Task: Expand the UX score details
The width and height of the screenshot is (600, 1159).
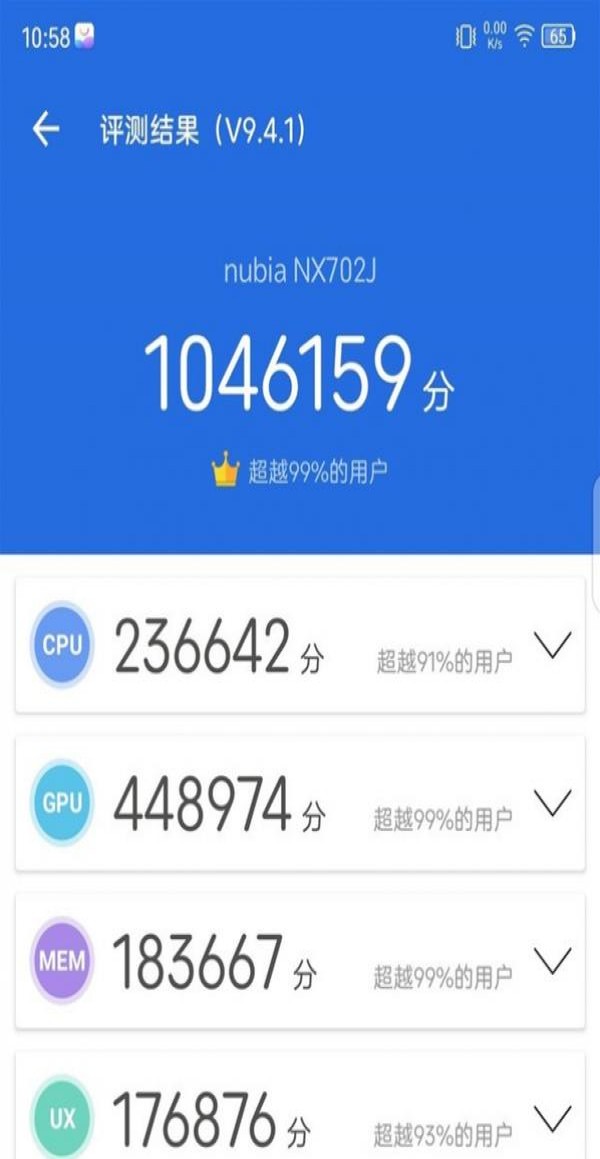Action: (x=553, y=1118)
